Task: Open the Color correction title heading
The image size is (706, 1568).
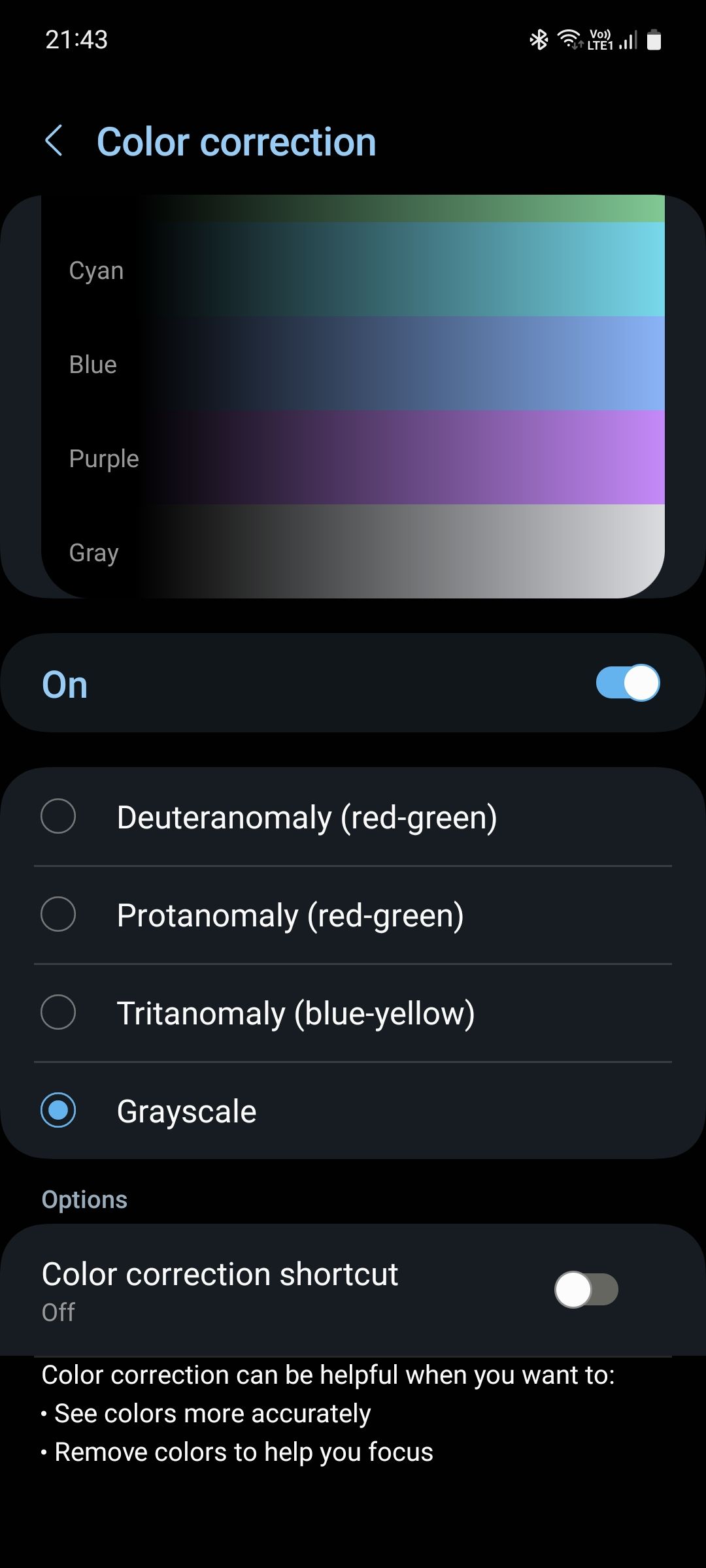Action: pos(237,141)
